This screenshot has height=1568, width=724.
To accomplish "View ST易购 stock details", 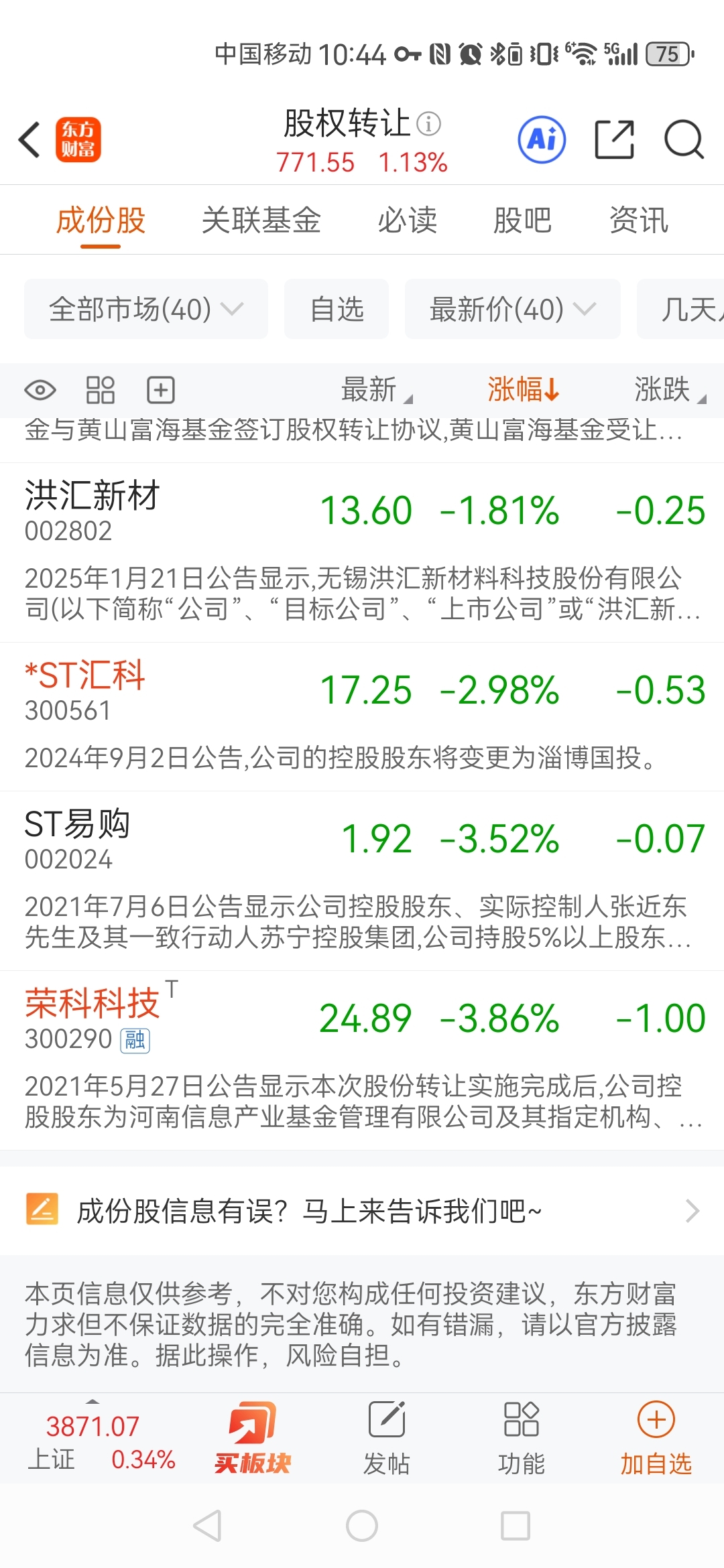I will (77, 838).
